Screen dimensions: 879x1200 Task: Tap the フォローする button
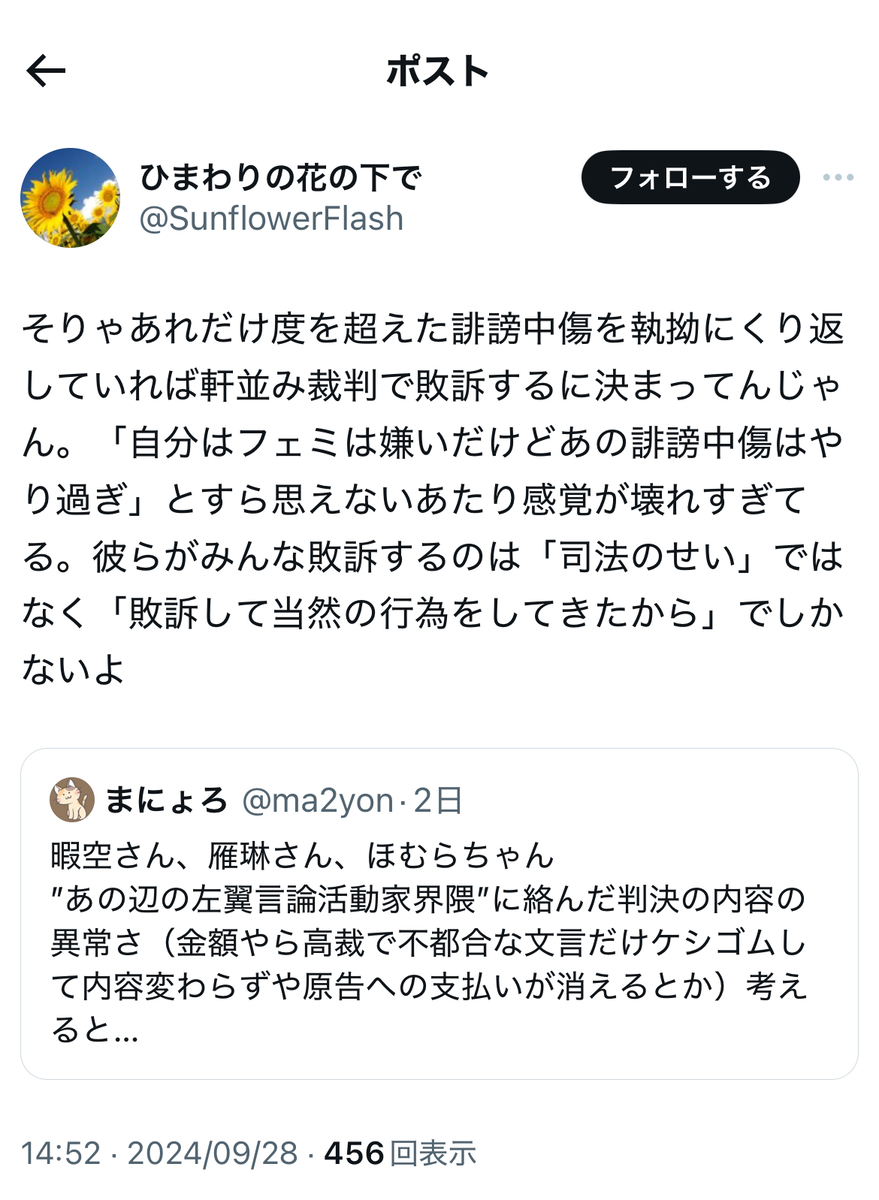tap(690, 178)
